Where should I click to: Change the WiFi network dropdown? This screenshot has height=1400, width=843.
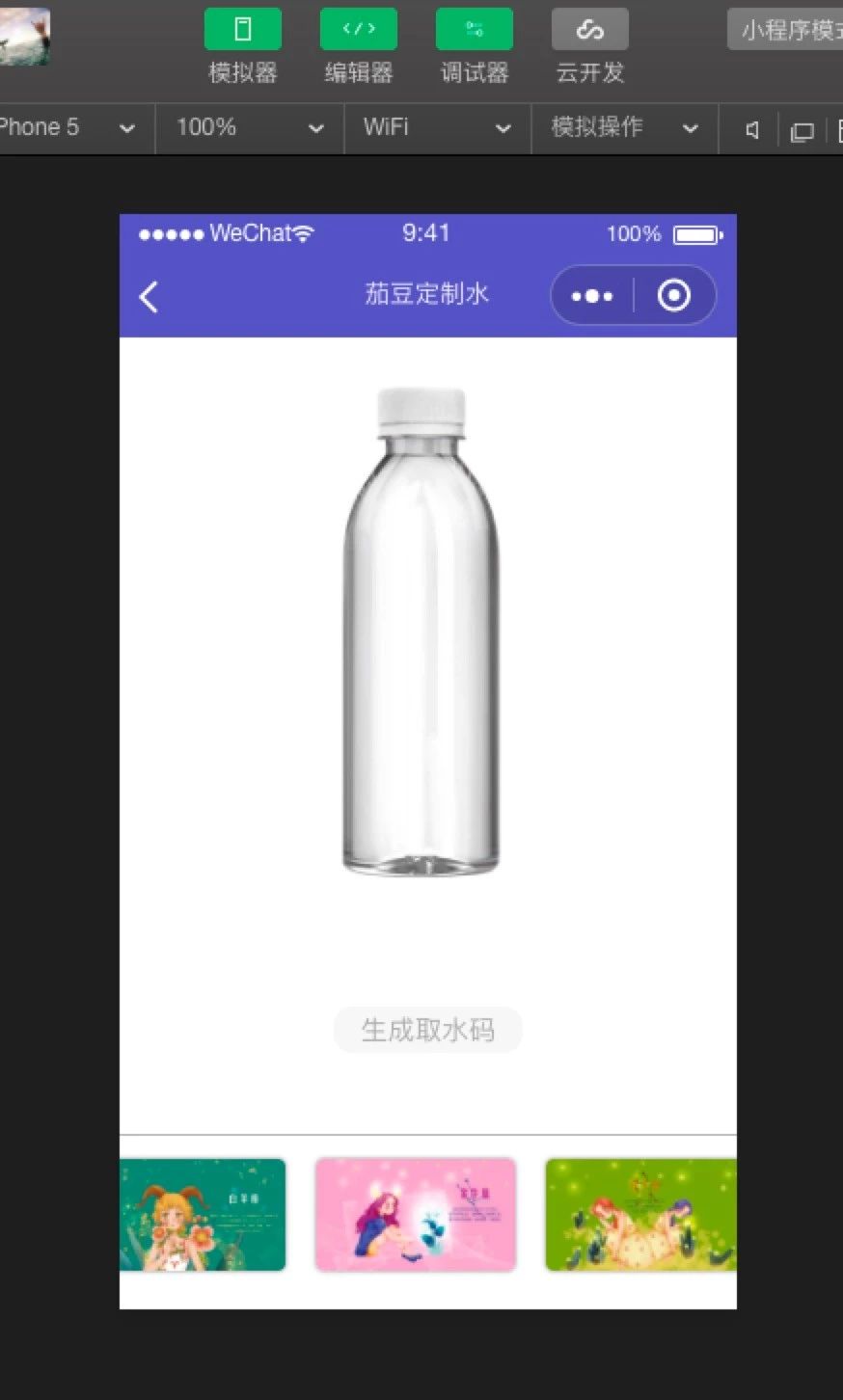pyautogui.click(x=436, y=127)
